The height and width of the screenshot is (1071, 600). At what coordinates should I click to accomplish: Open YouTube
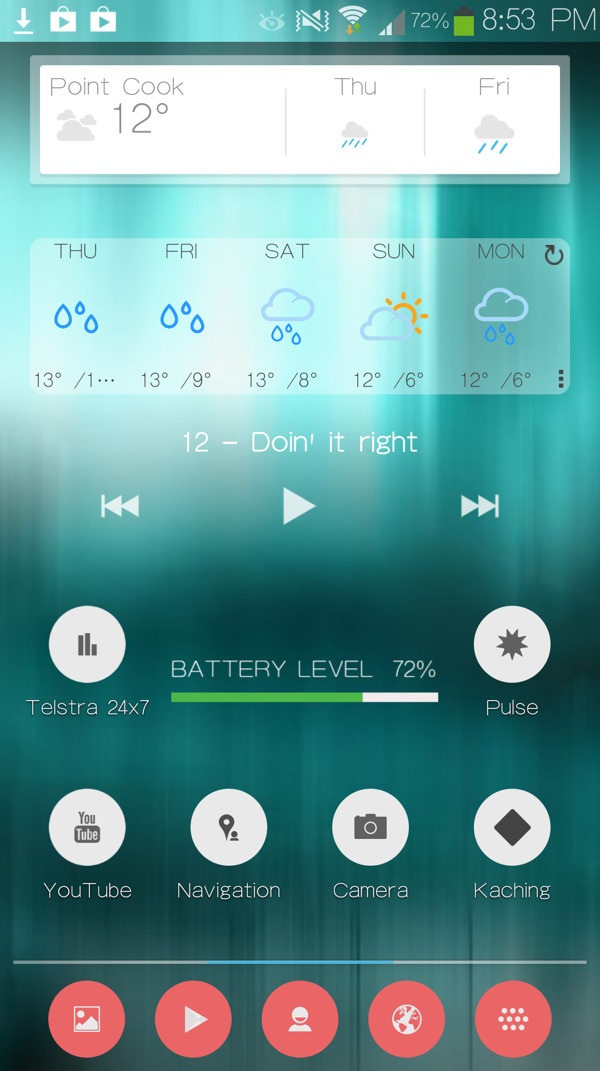click(87, 828)
